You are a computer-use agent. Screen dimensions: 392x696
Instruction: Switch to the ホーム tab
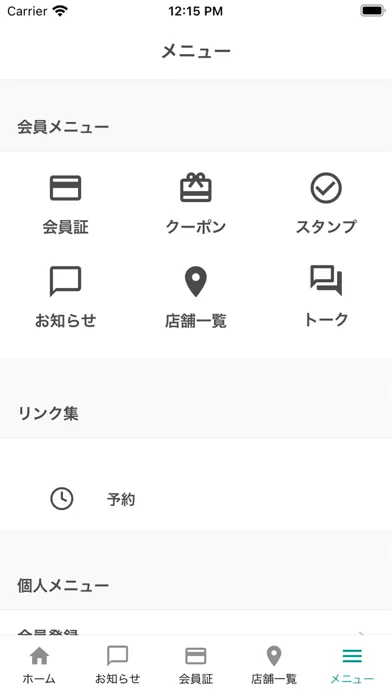39,665
